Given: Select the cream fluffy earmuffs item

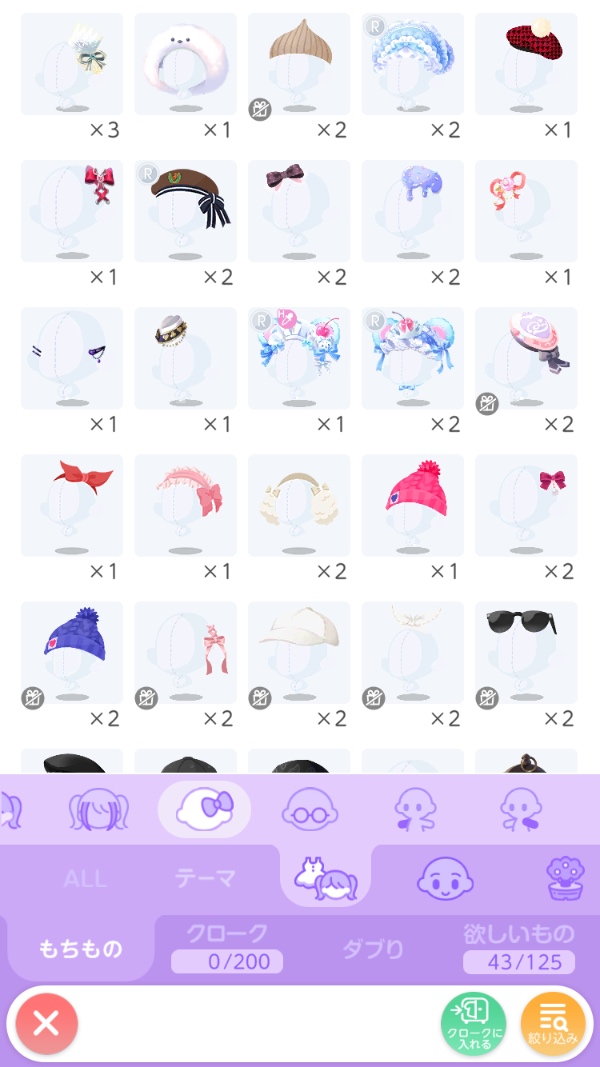Looking at the screenshot, I should (299, 505).
